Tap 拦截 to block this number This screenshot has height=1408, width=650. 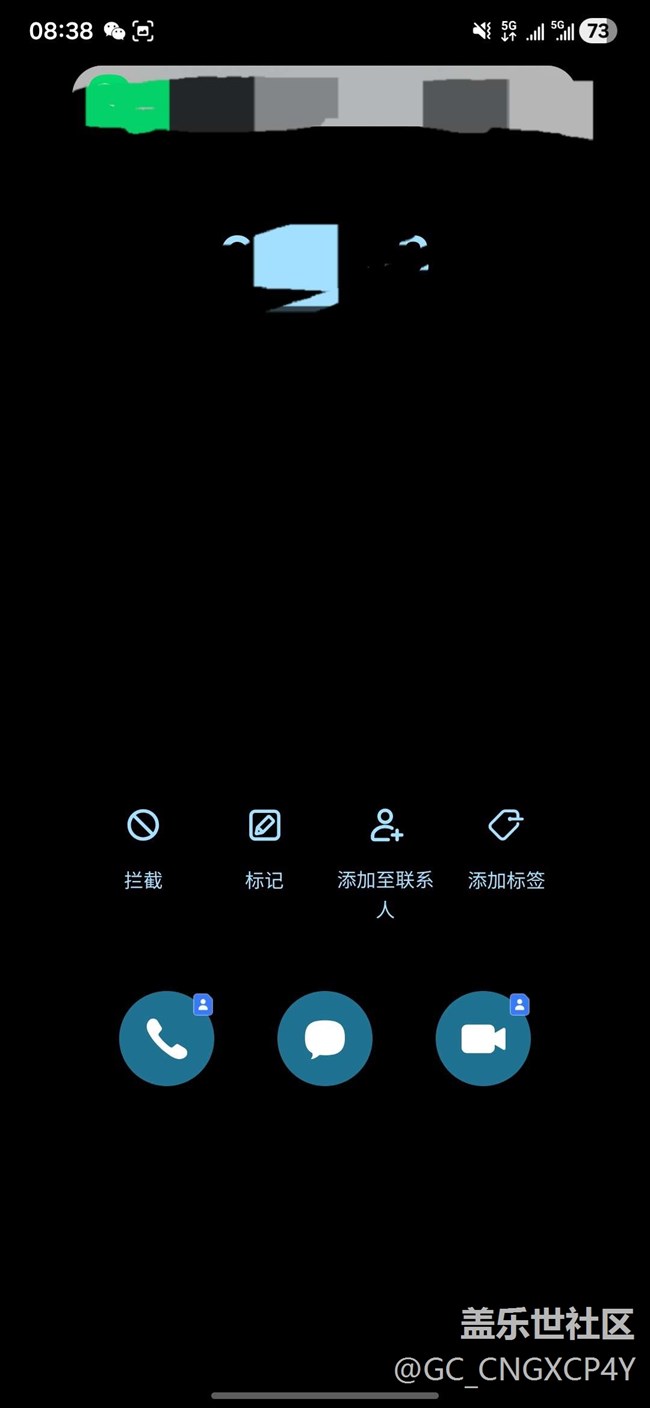(x=143, y=848)
